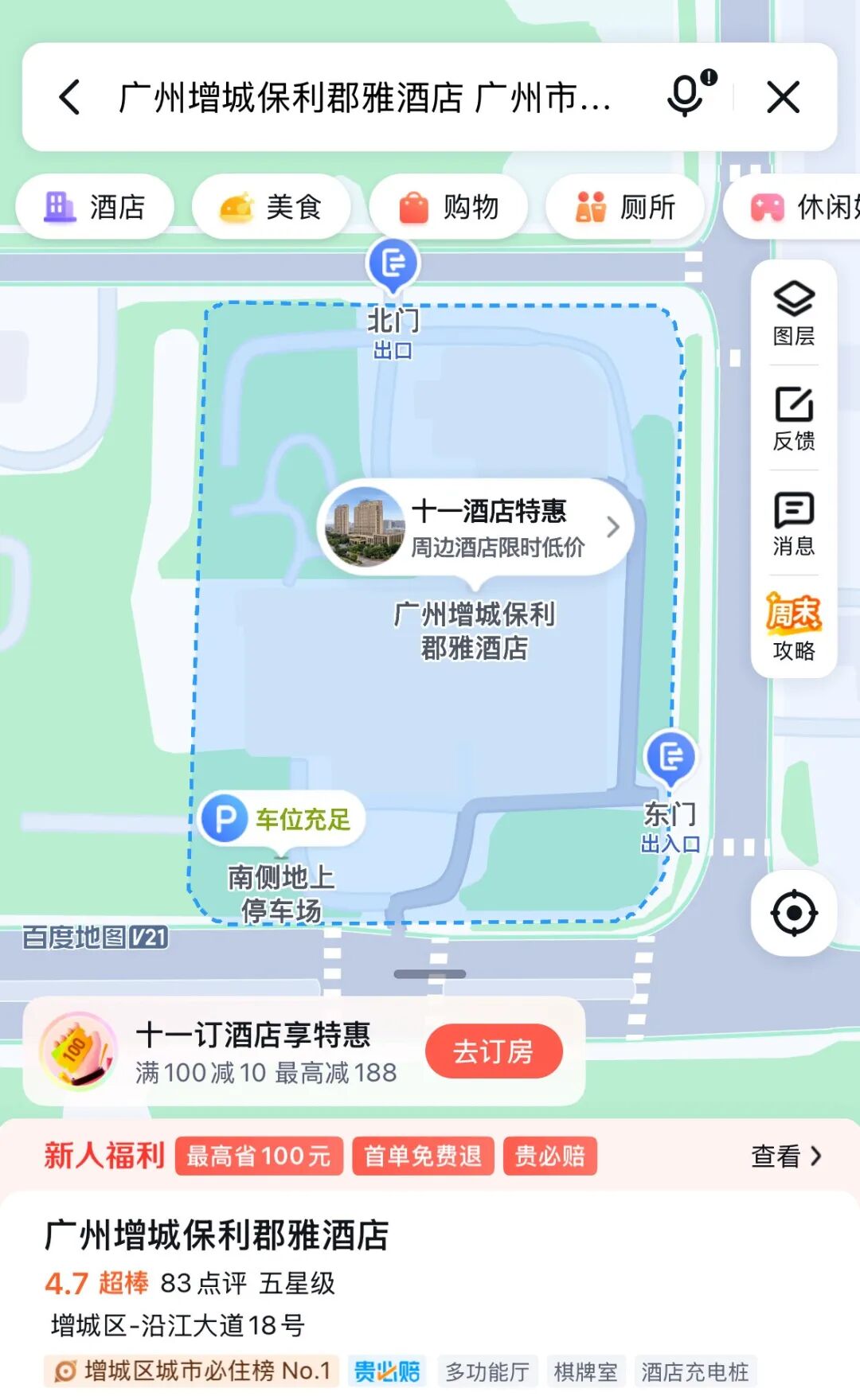
Task: Select the 南侧地上停车场 parking marker
Action: 225,819
